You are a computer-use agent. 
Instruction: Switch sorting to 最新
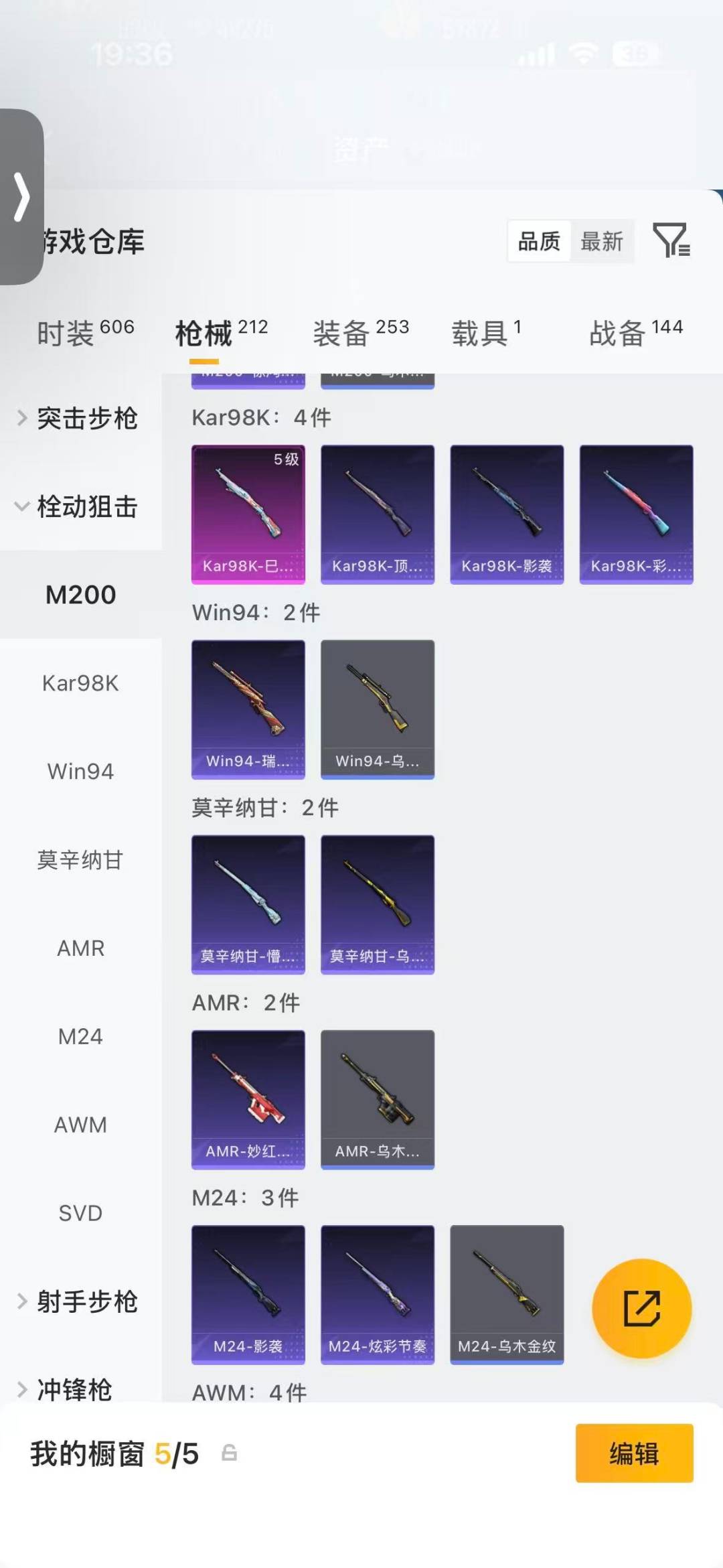602,242
